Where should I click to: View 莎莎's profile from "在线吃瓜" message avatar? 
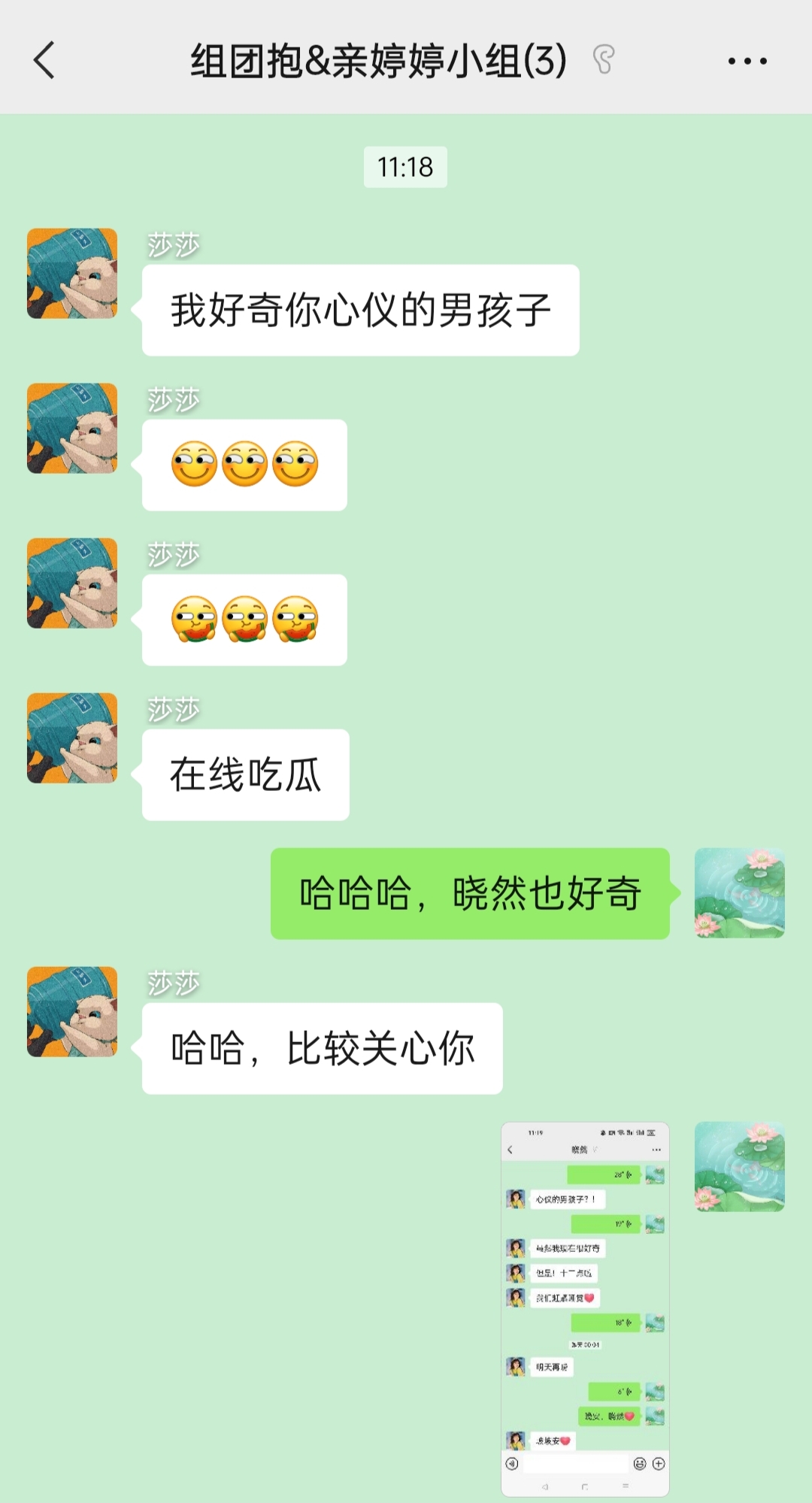tap(72, 738)
